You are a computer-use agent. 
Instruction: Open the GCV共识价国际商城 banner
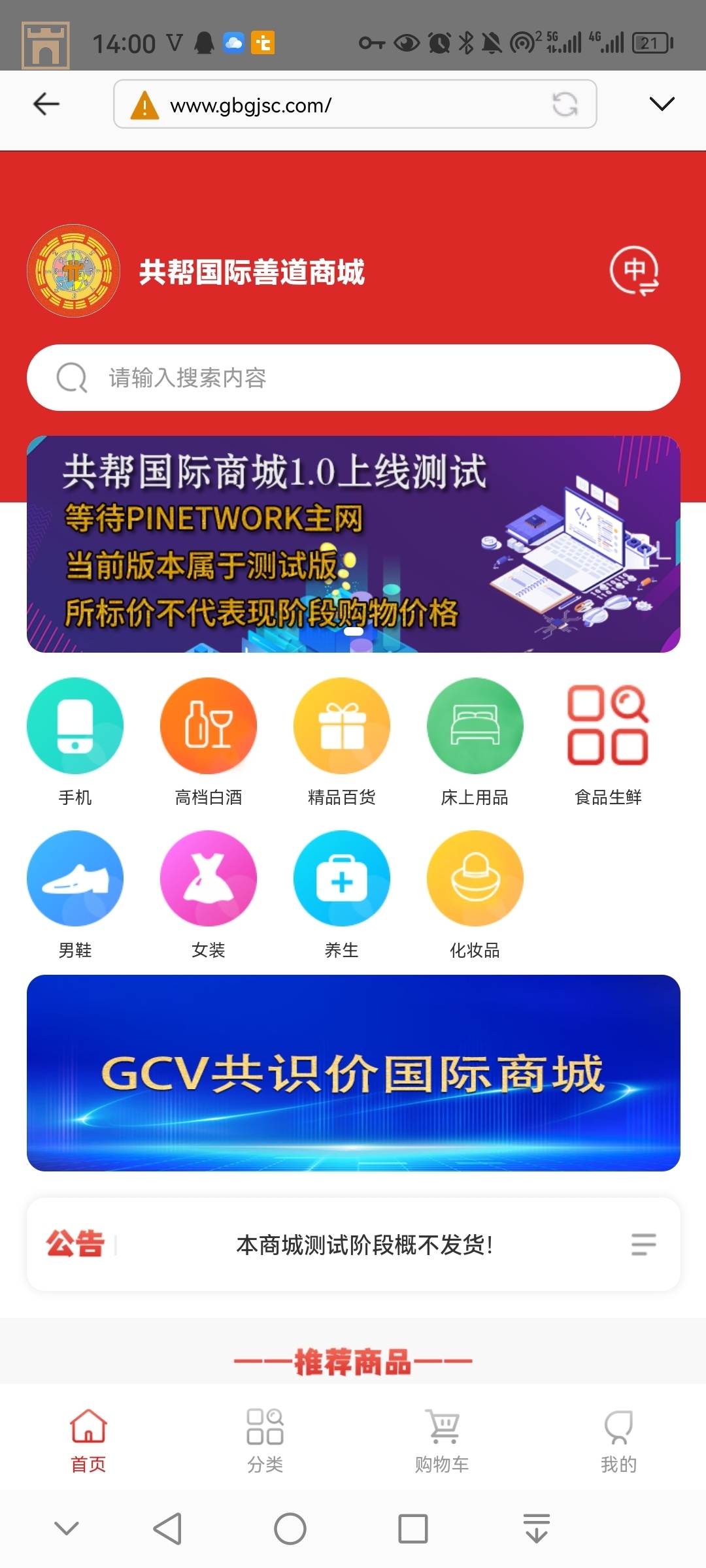coord(353,1073)
